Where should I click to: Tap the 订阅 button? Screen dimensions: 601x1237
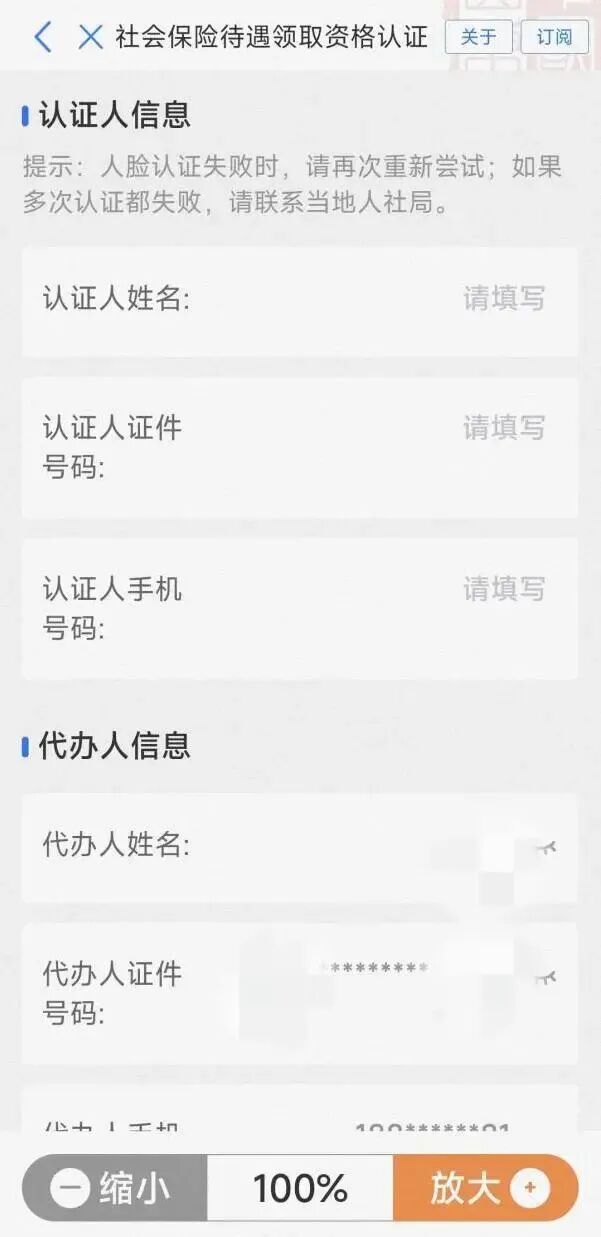554,38
